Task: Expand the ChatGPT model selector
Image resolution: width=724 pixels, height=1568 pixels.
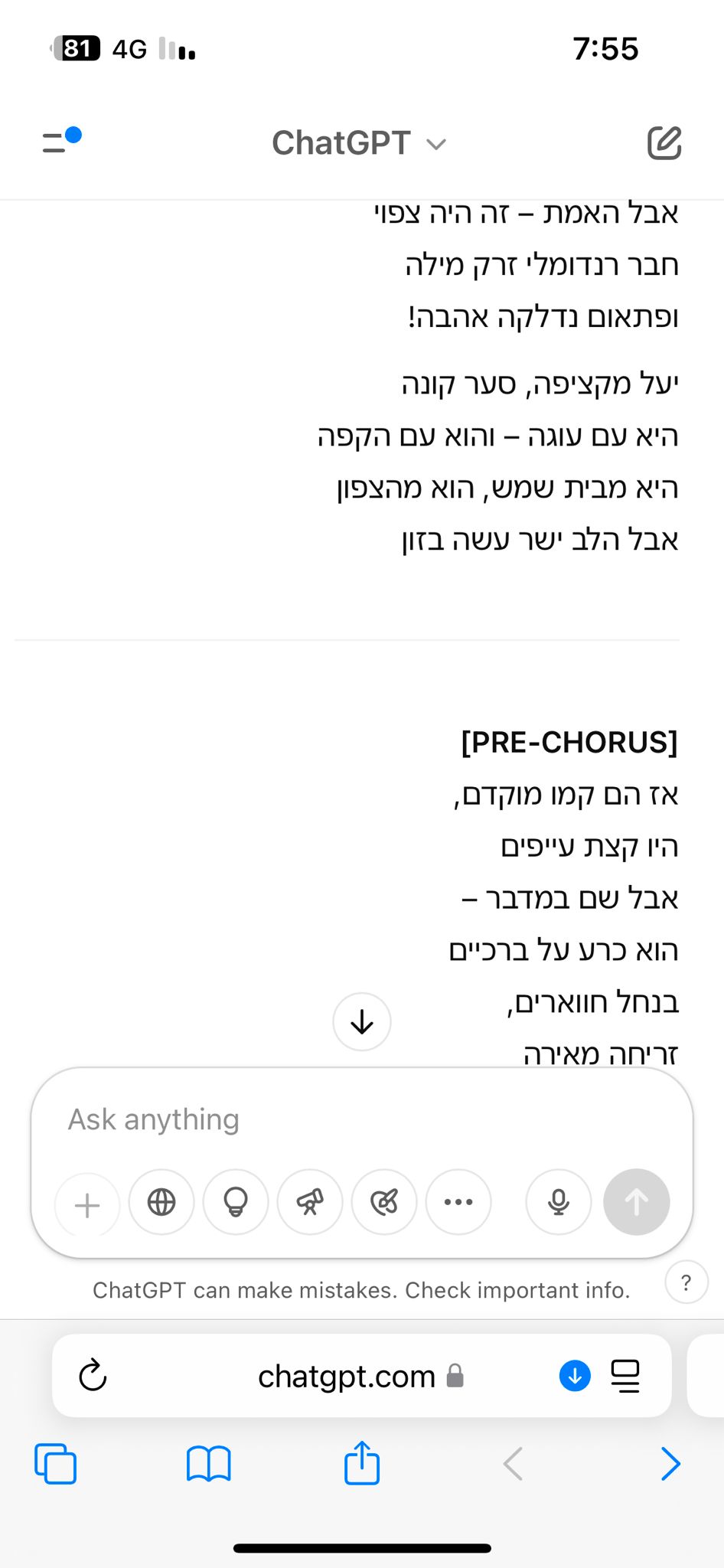Action: click(x=359, y=143)
